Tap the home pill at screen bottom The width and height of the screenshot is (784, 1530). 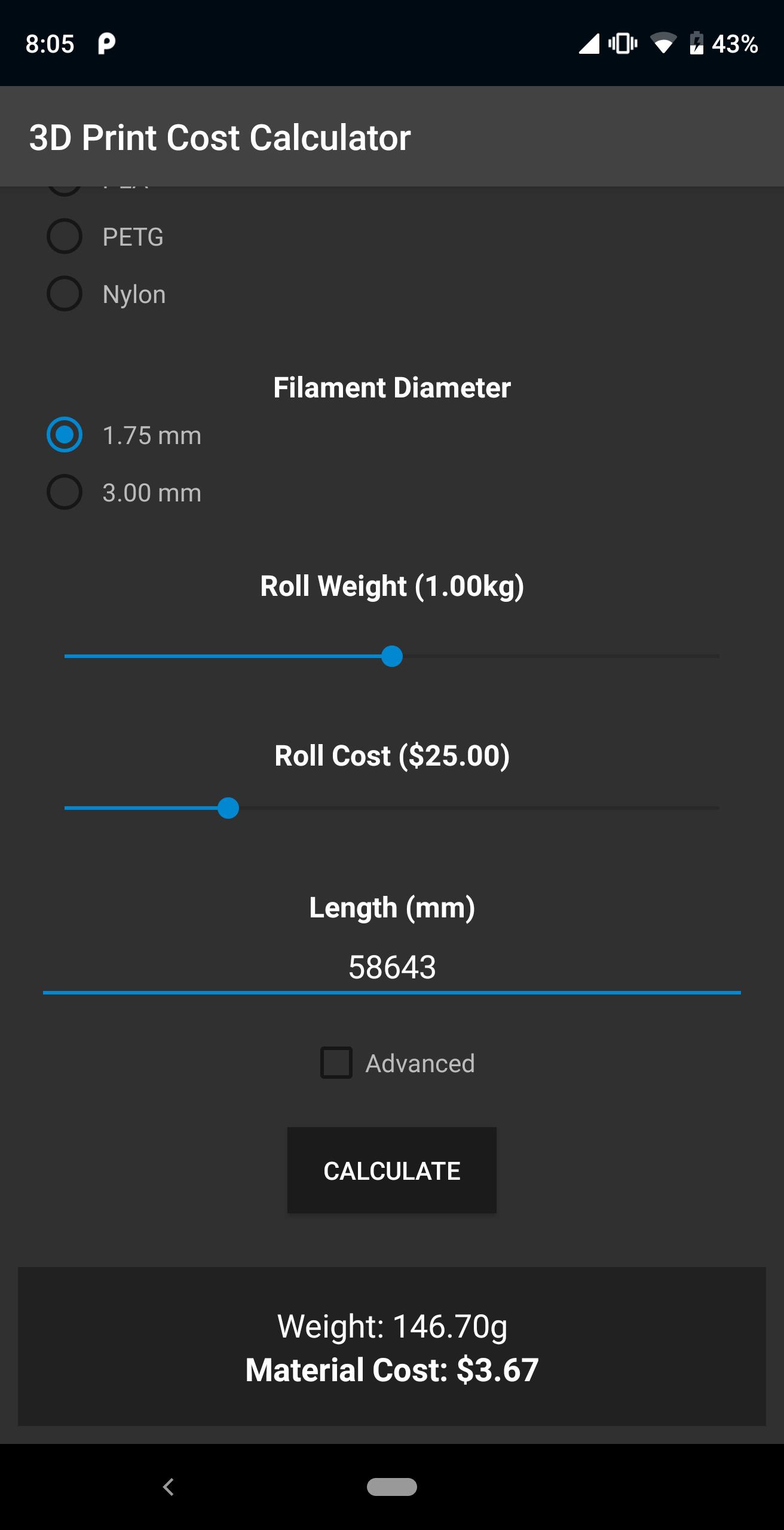pyautogui.click(x=392, y=1486)
